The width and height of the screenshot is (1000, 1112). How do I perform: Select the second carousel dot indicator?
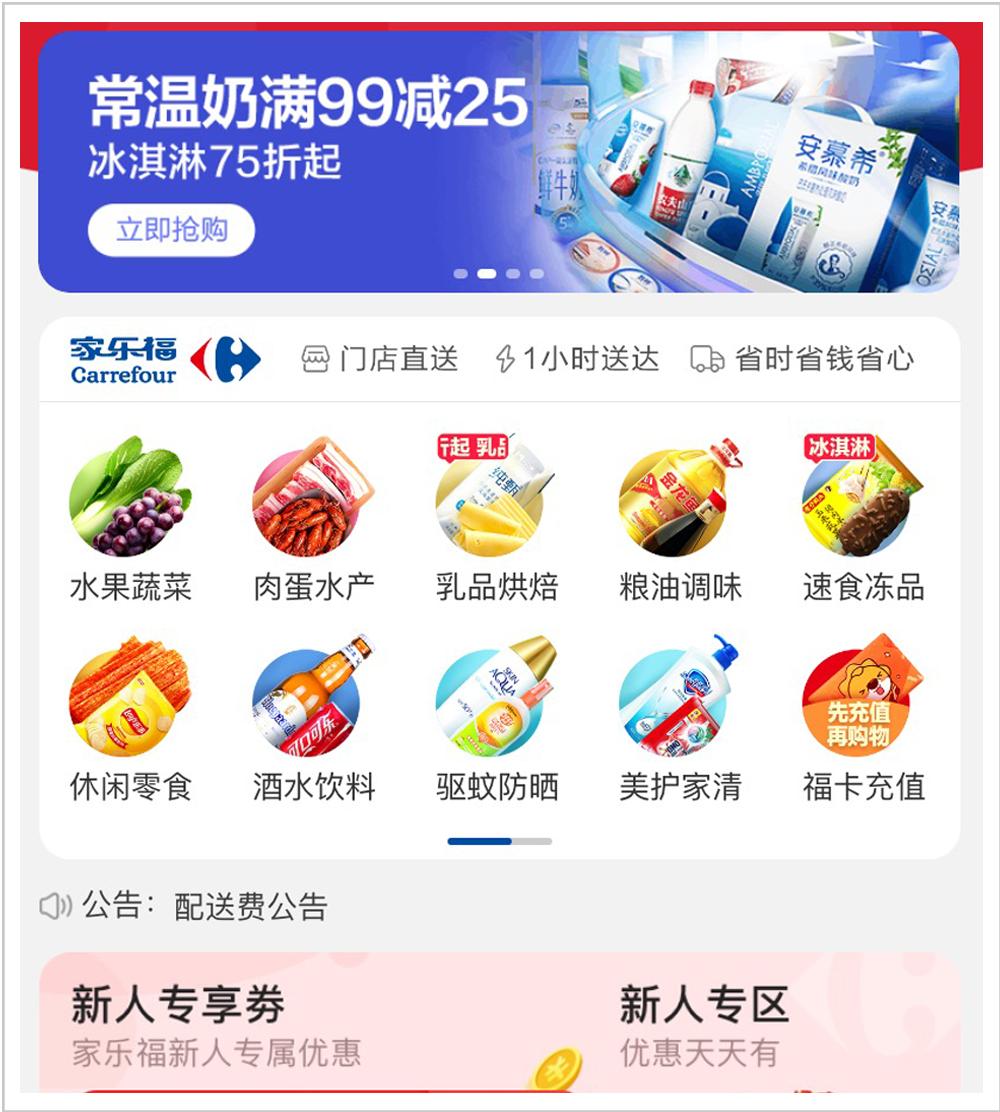pos(487,272)
